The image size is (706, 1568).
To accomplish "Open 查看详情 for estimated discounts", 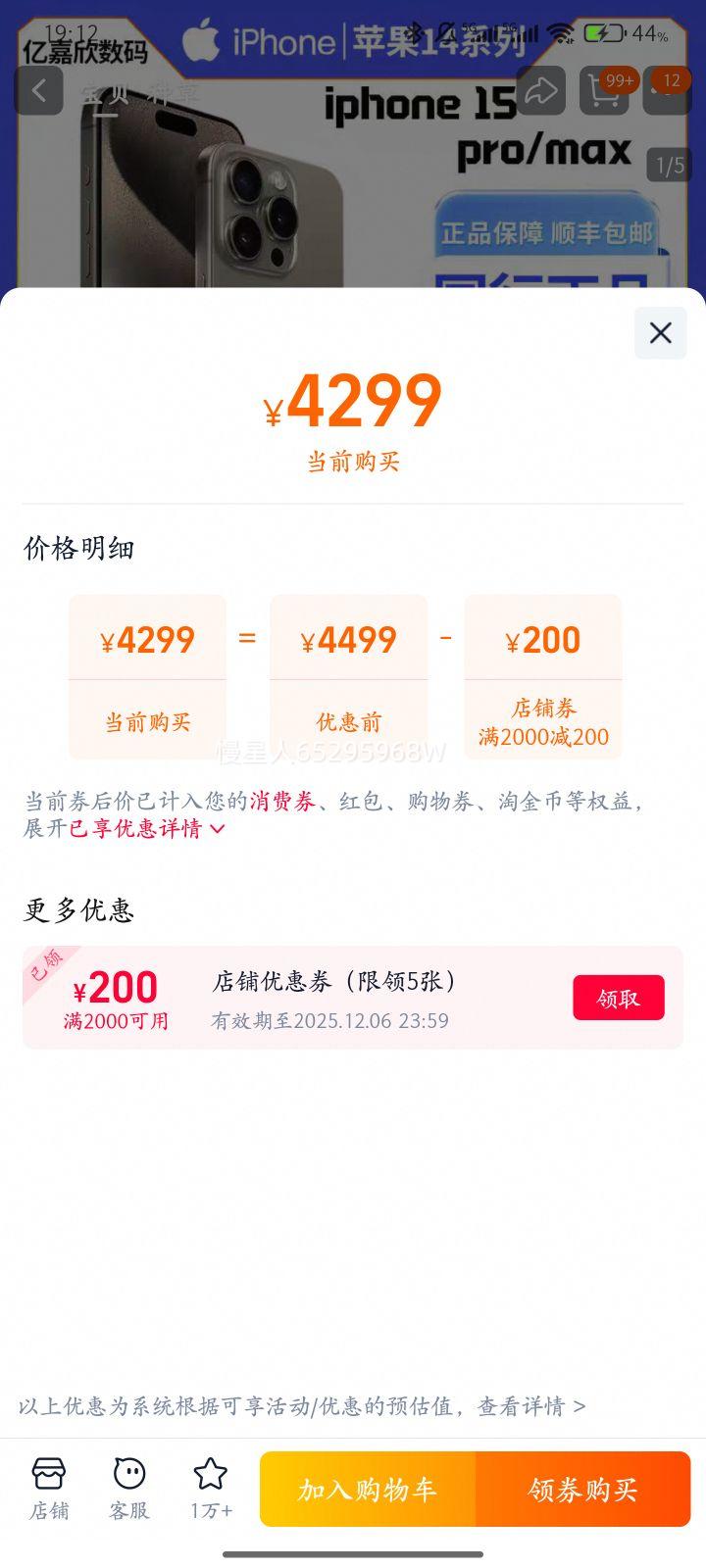I will (530, 1406).
